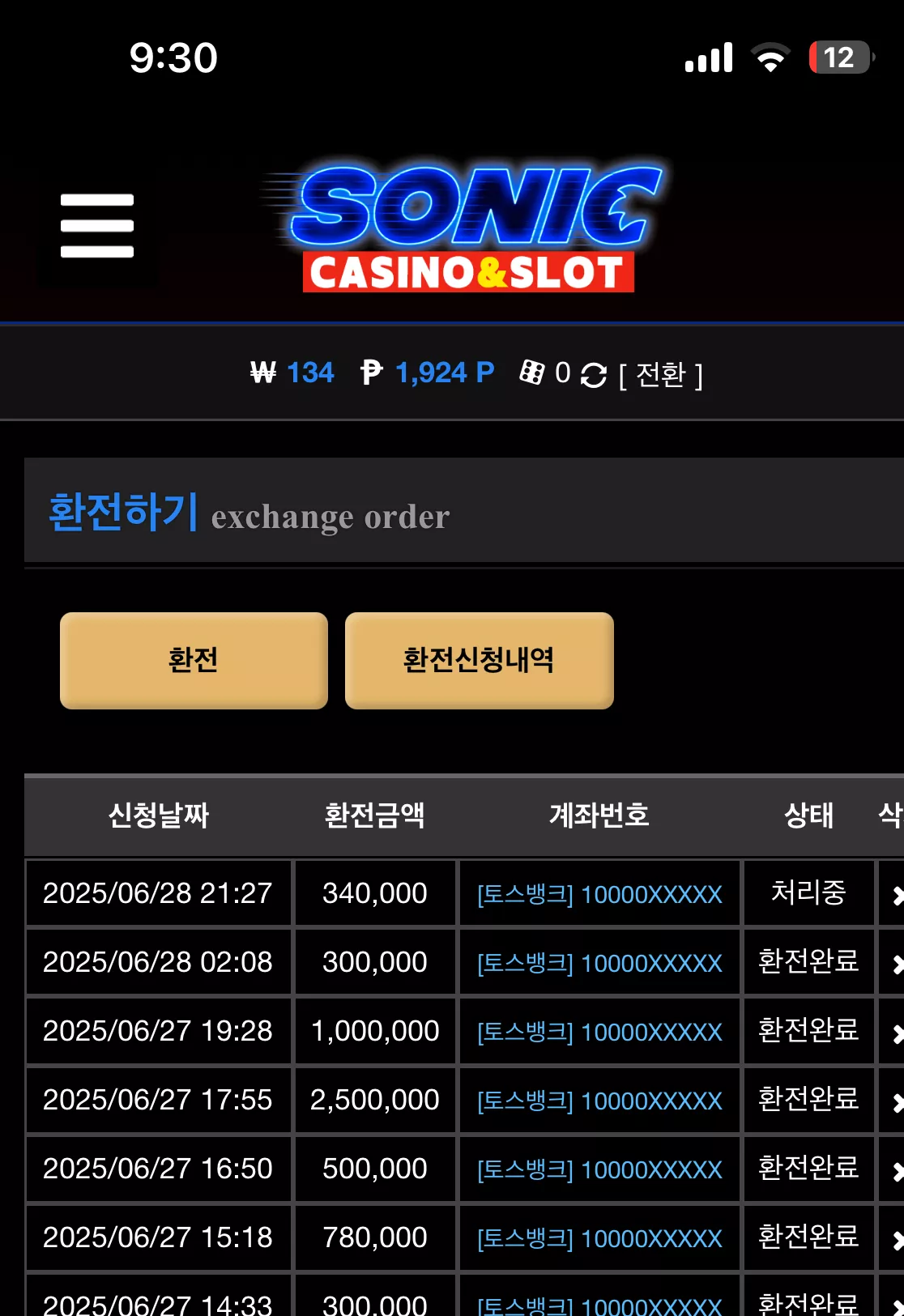The width and height of the screenshot is (904, 1316).
Task: Open the hamburger drawer menu
Action: 97,226
